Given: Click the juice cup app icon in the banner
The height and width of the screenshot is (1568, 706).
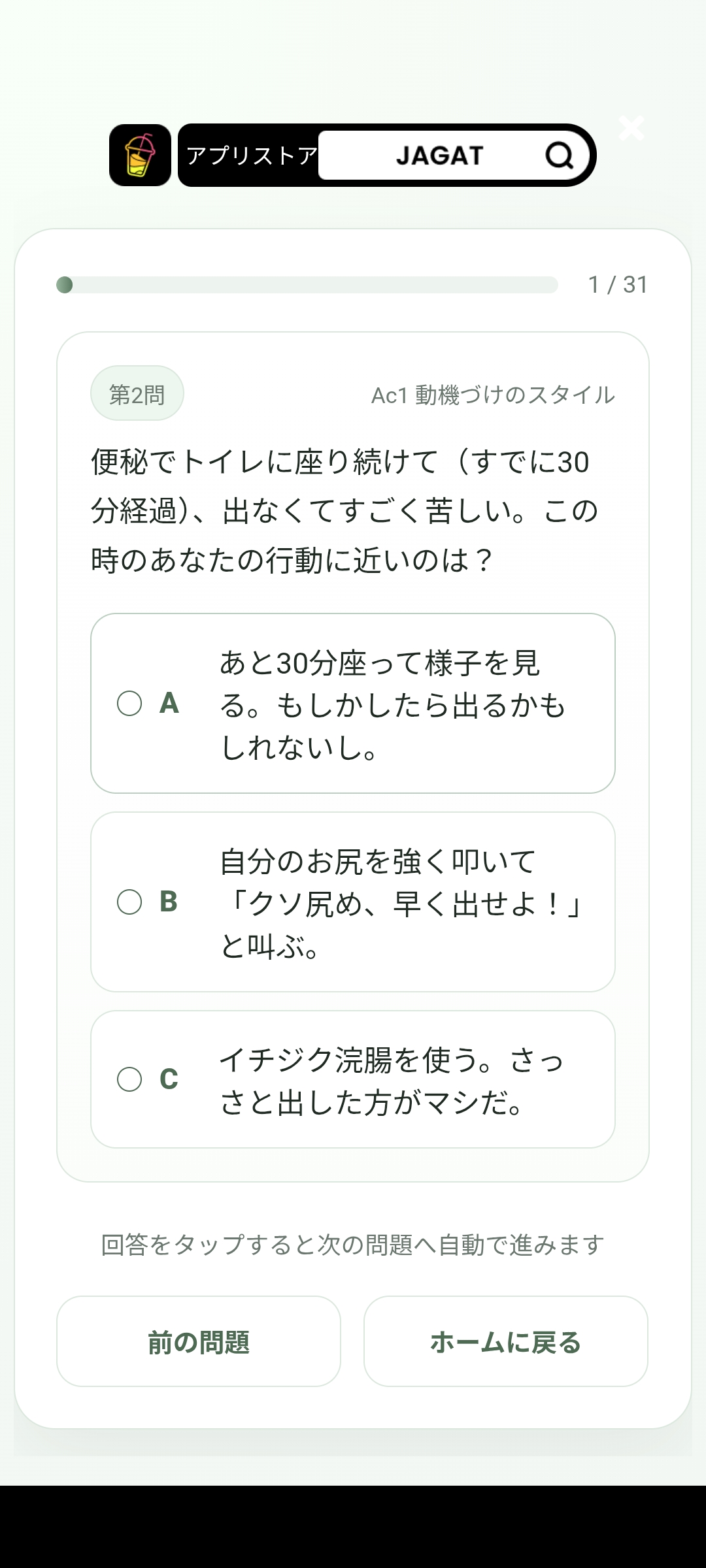Looking at the screenshot, I should (141, 154).
